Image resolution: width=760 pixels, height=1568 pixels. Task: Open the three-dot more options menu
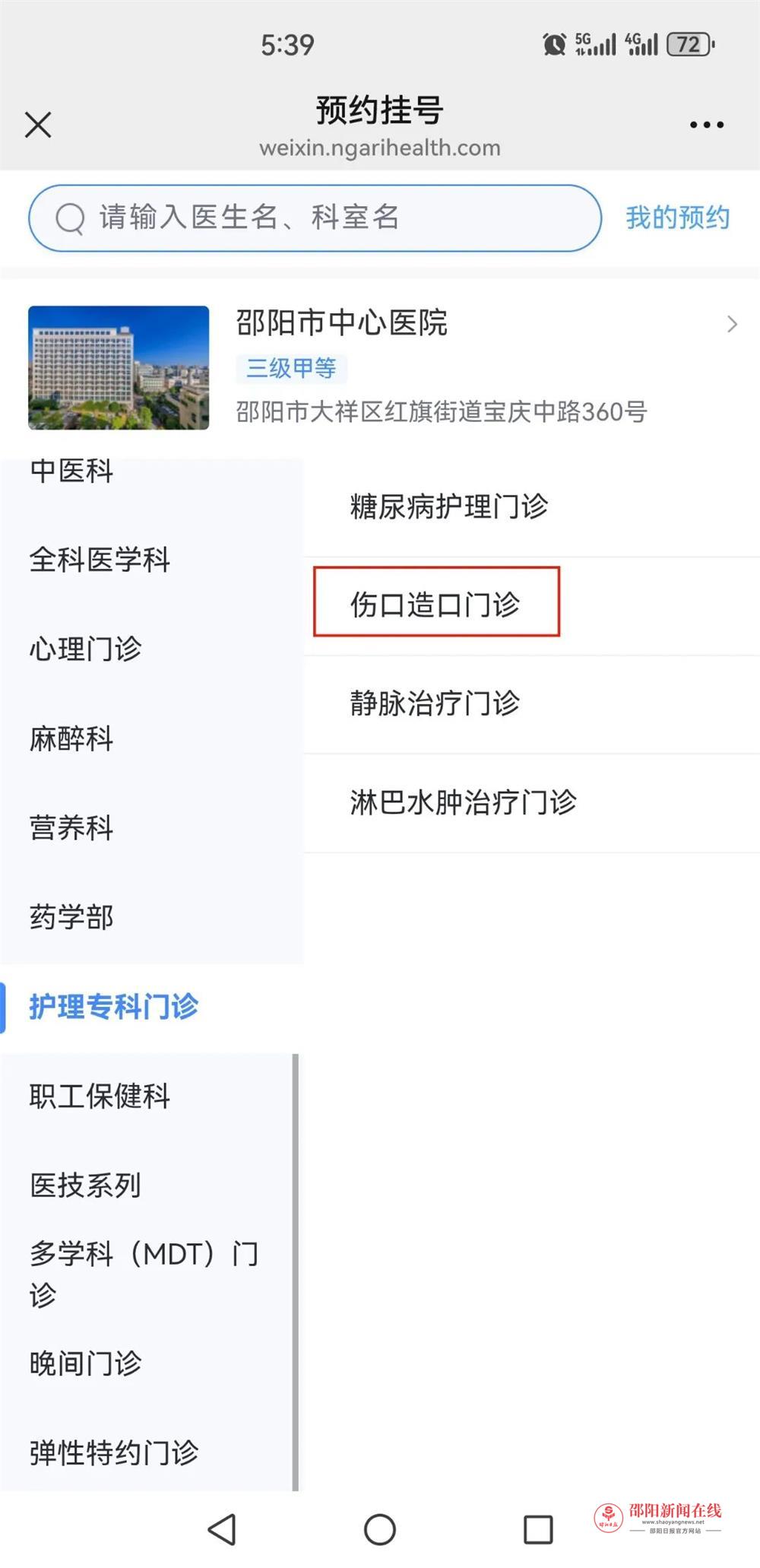click(x=706, y=125)
